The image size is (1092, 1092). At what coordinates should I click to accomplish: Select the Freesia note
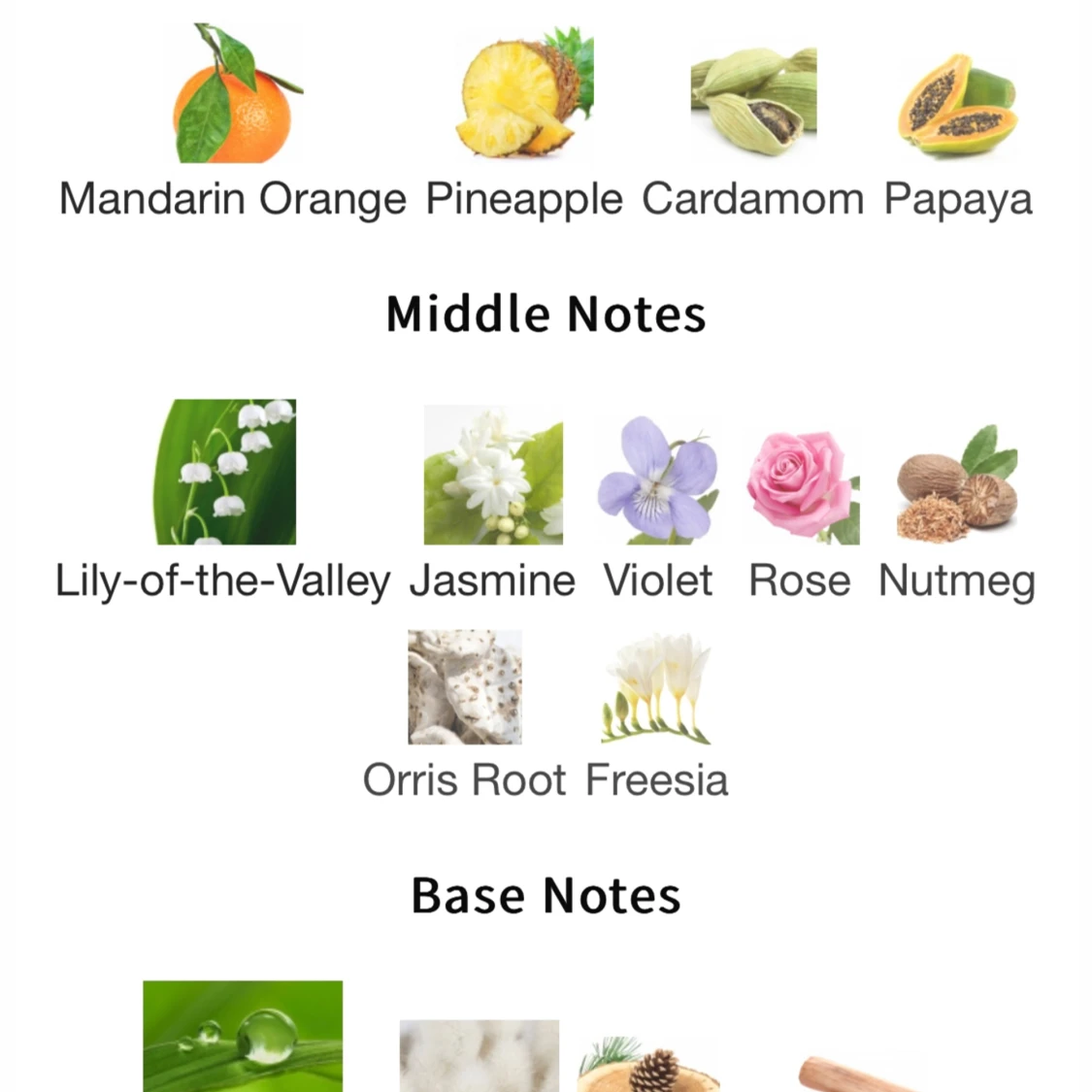pos(656,687)
